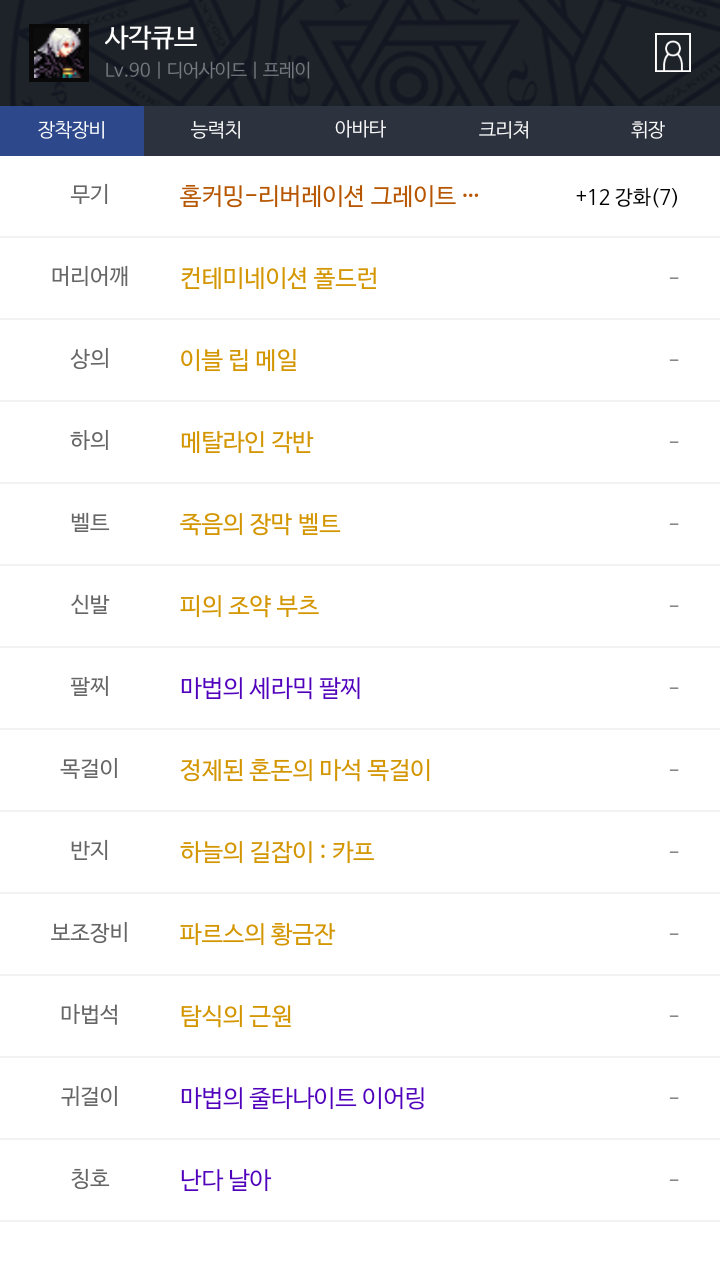Open the 홈커밍-리버레이션 그레이트 weapon row
Screen dimensions: 720x1280
click(360, 196)
